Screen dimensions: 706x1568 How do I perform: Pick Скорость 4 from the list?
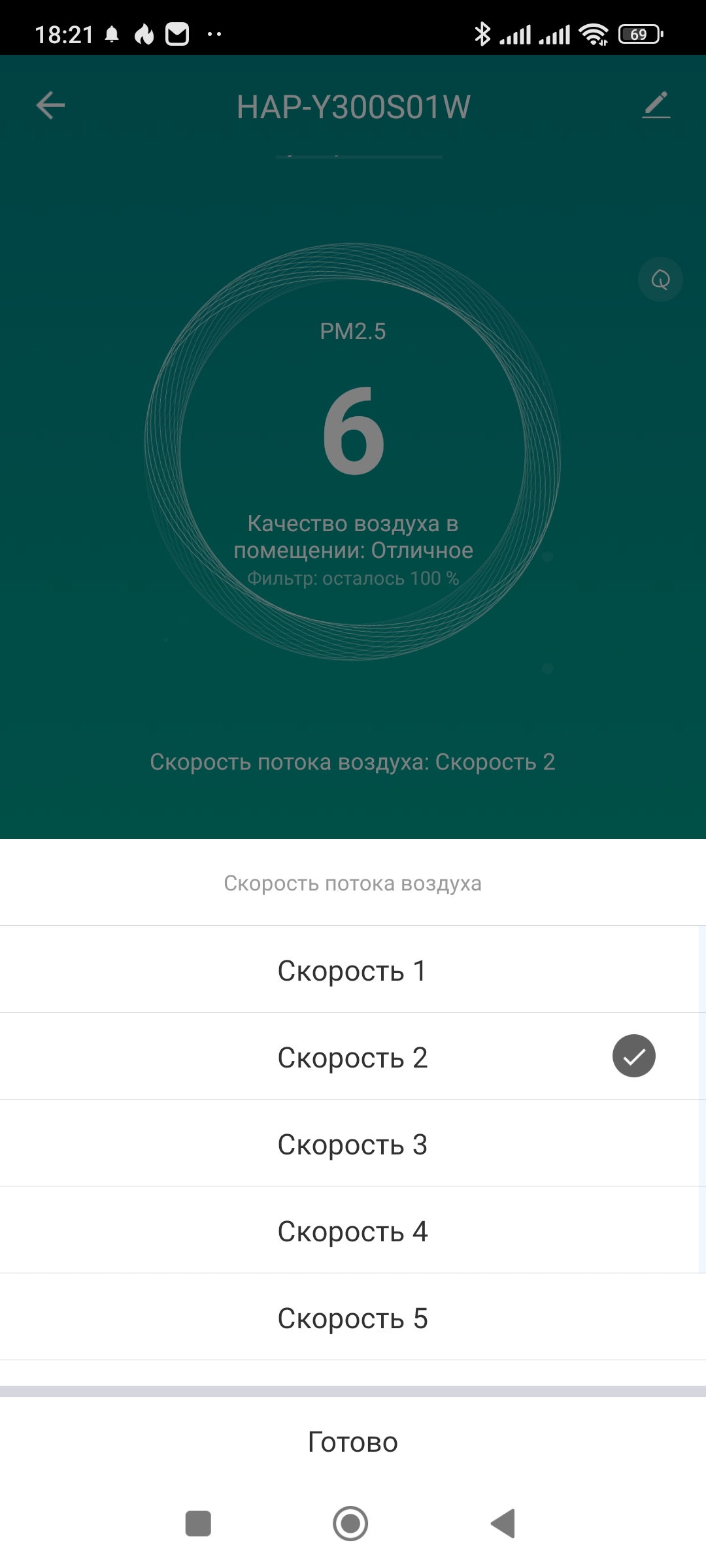[x=352, y=1231]
